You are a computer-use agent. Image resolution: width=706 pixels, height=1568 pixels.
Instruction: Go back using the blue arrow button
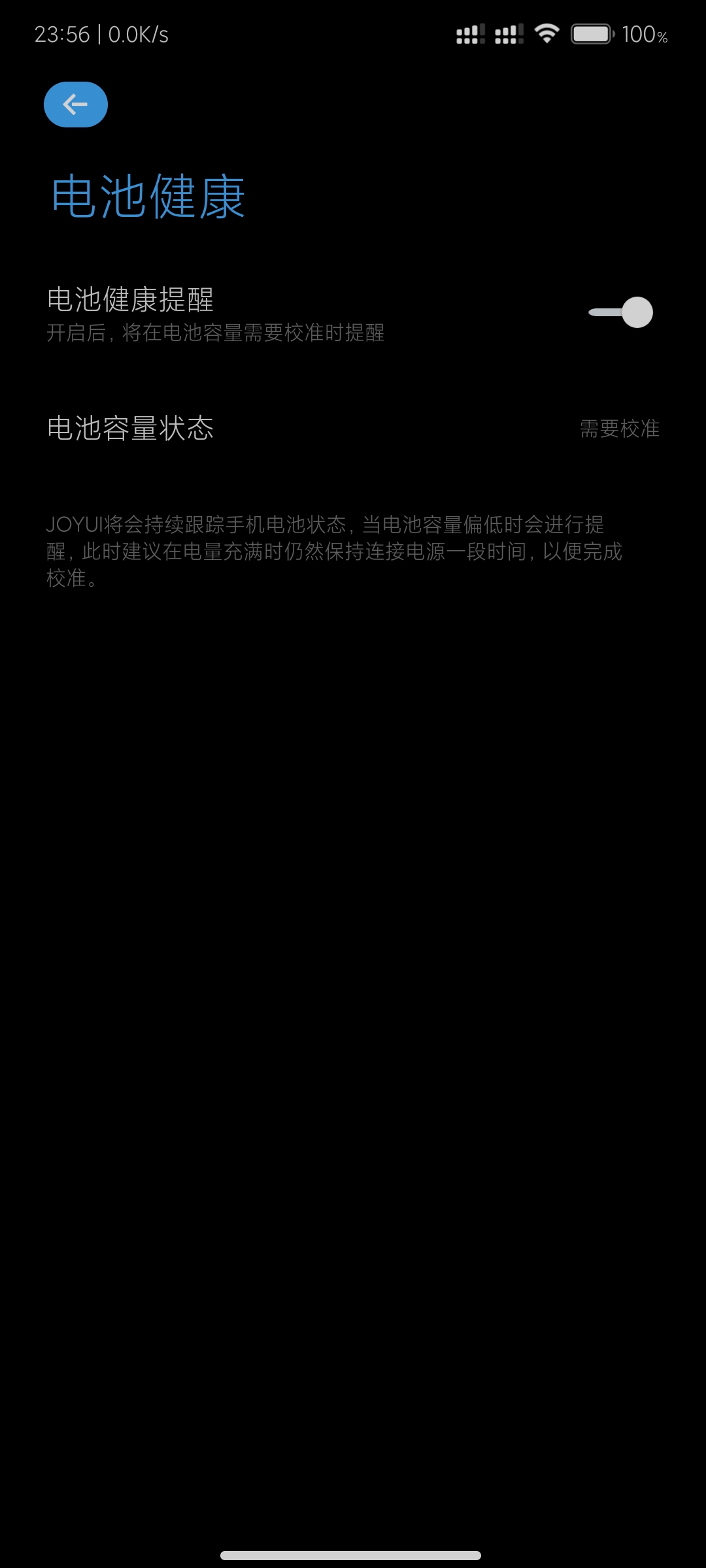(76, 105)
